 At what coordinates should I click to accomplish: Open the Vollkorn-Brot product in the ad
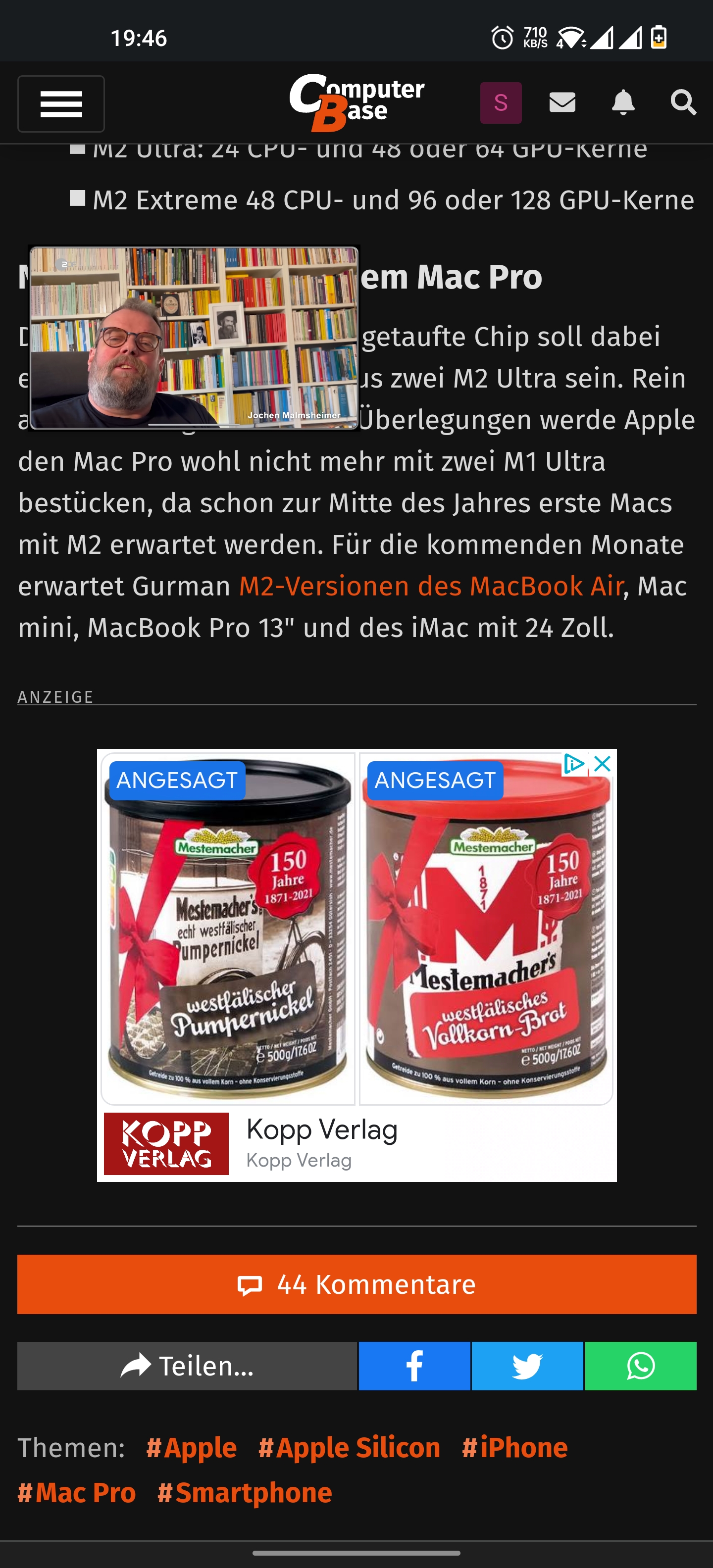(x=486, y=928)
